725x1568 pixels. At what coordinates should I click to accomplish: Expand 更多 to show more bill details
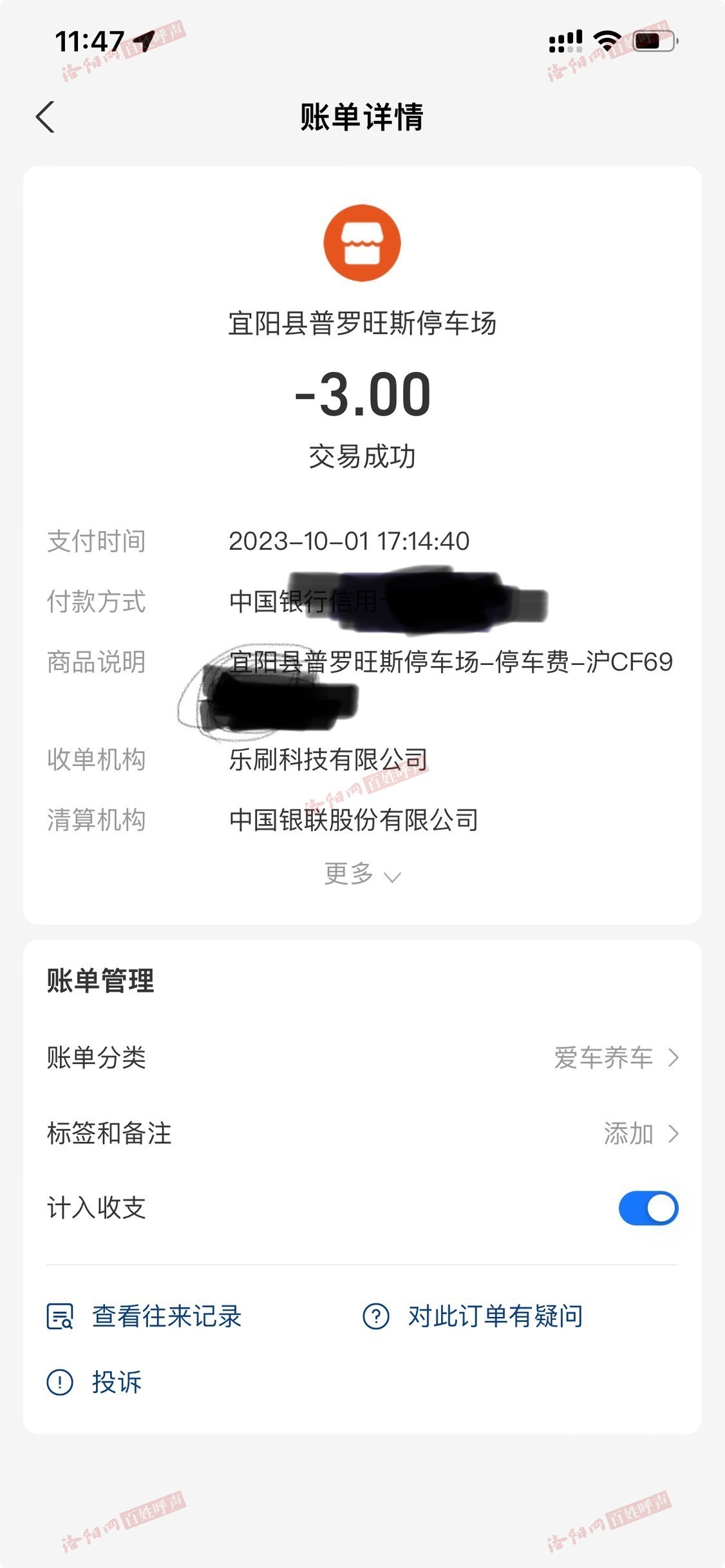[362, 874]
